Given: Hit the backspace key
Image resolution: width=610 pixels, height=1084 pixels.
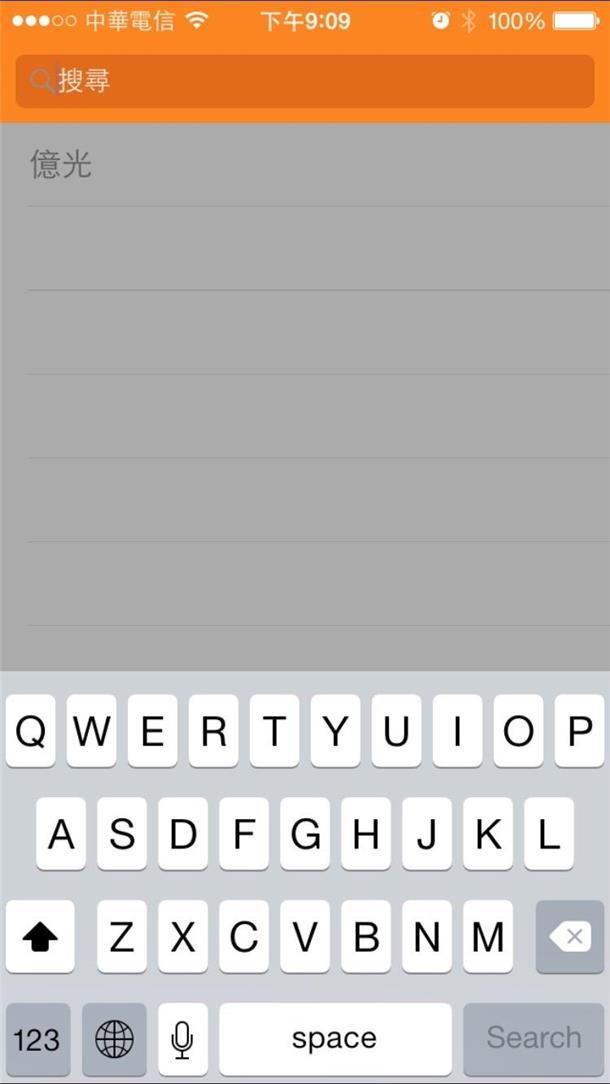Looking at the screenshot, I should coord(569,937).
